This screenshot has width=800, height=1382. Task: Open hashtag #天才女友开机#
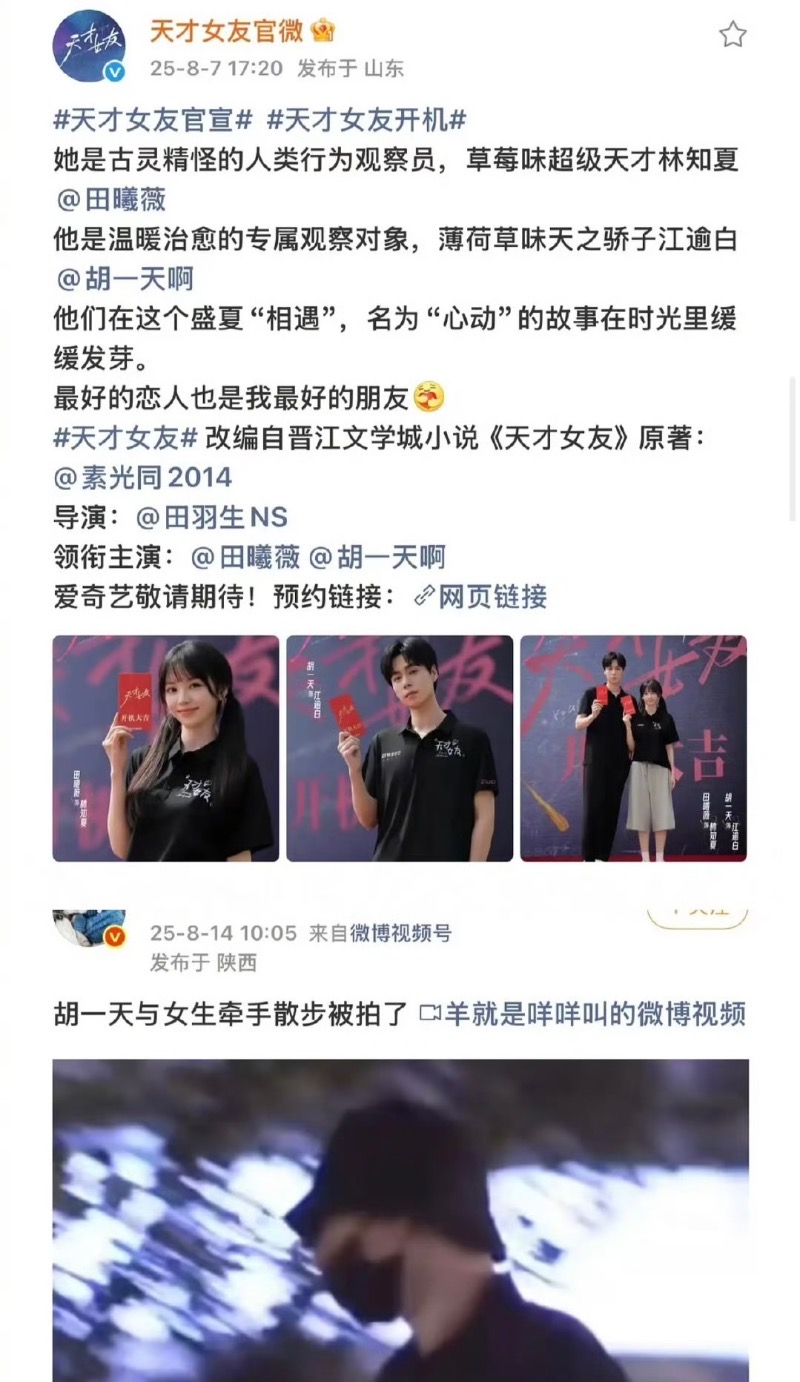(x=366, y=122)
